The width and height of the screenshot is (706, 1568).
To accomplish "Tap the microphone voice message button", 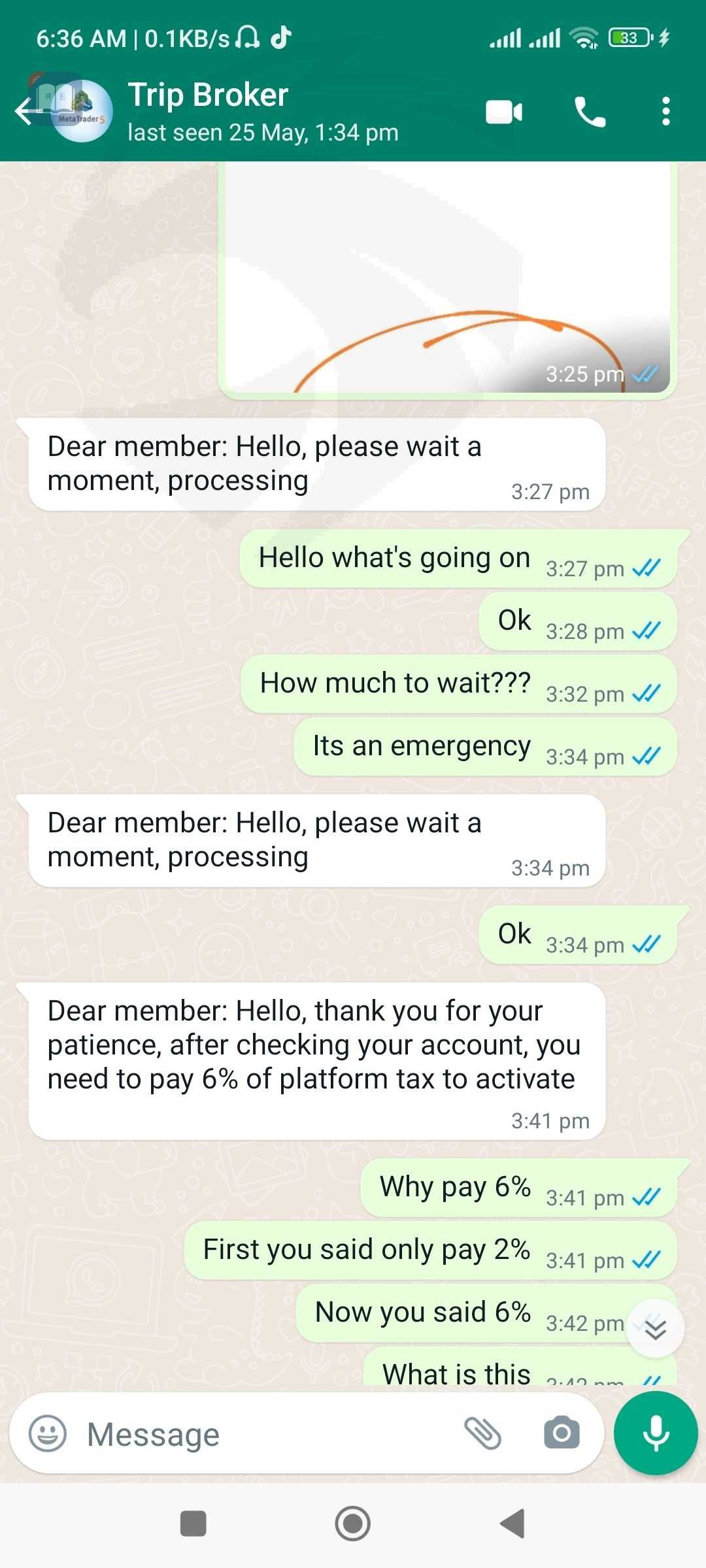I will click(656, 1433).
